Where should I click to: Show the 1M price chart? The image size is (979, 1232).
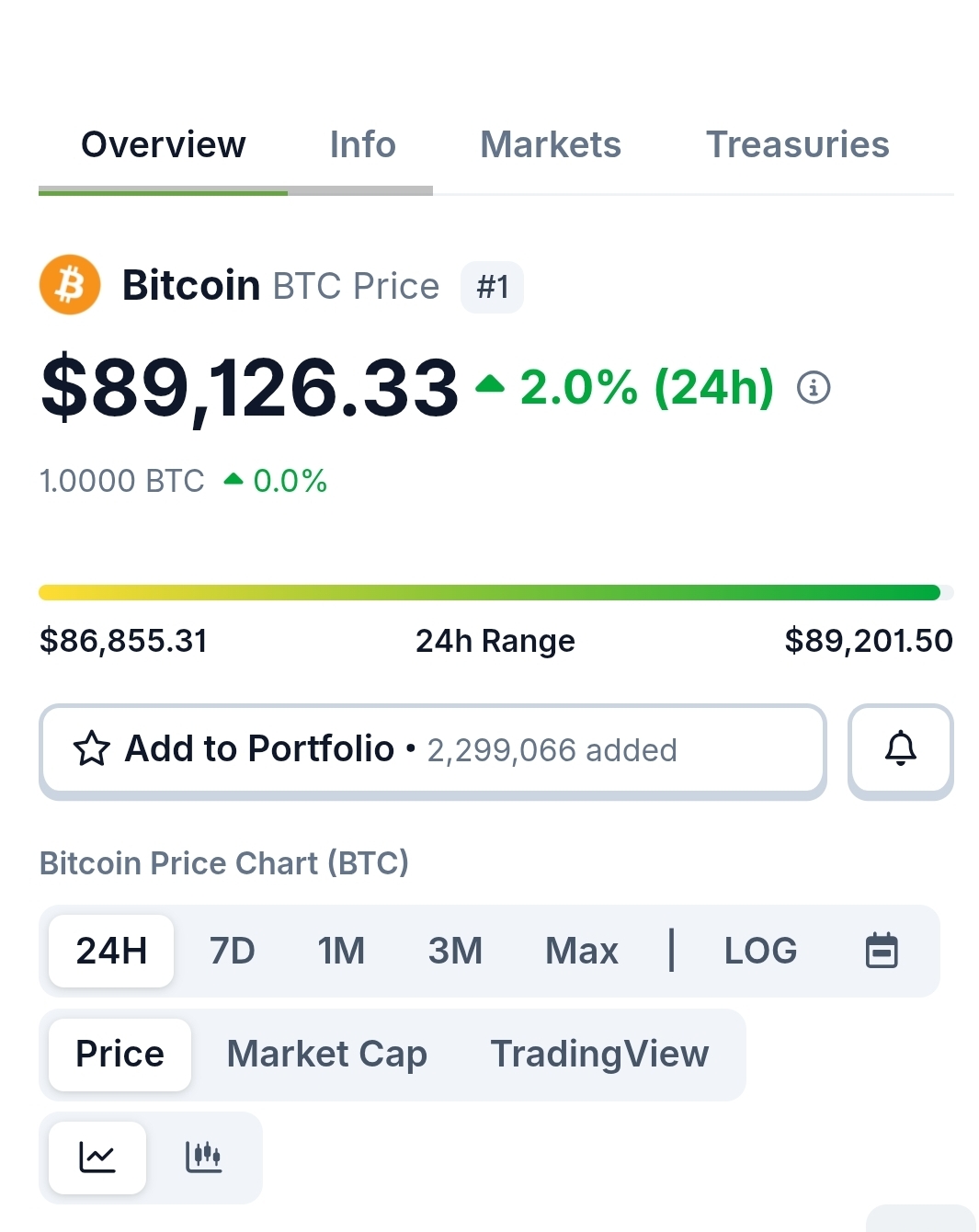click(x=341, y=951)
